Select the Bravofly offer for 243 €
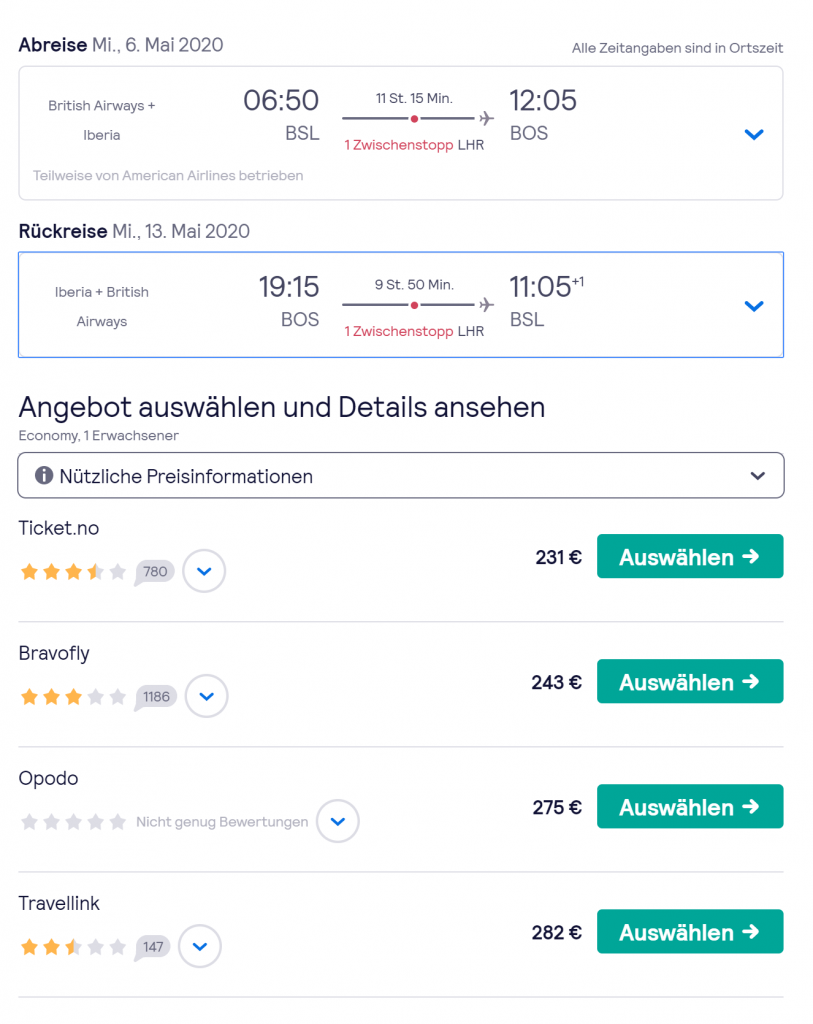This screenshot has width=813, height=1024. [689, 682]
